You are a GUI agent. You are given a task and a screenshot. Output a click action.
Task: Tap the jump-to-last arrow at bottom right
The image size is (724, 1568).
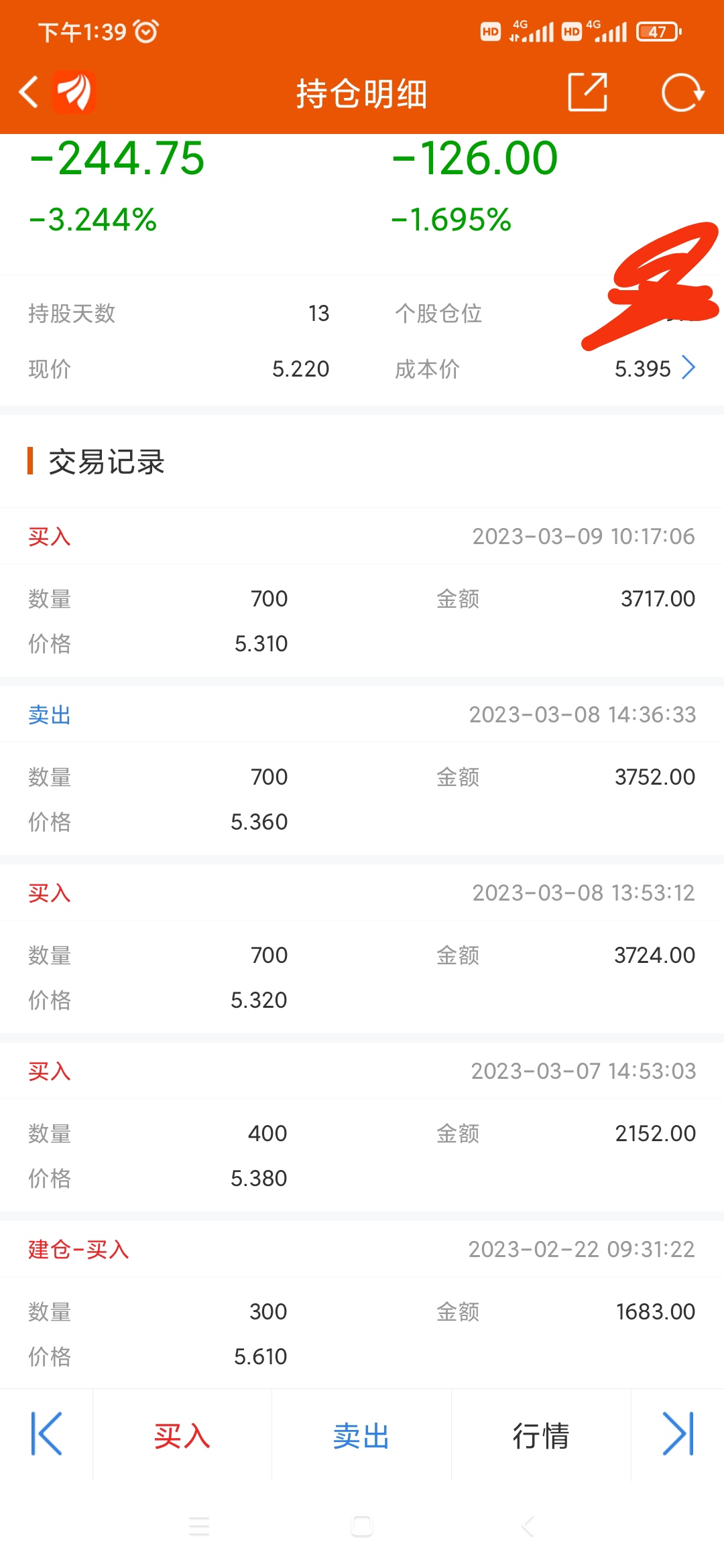pyautogui.click(x=678, y=1436)
